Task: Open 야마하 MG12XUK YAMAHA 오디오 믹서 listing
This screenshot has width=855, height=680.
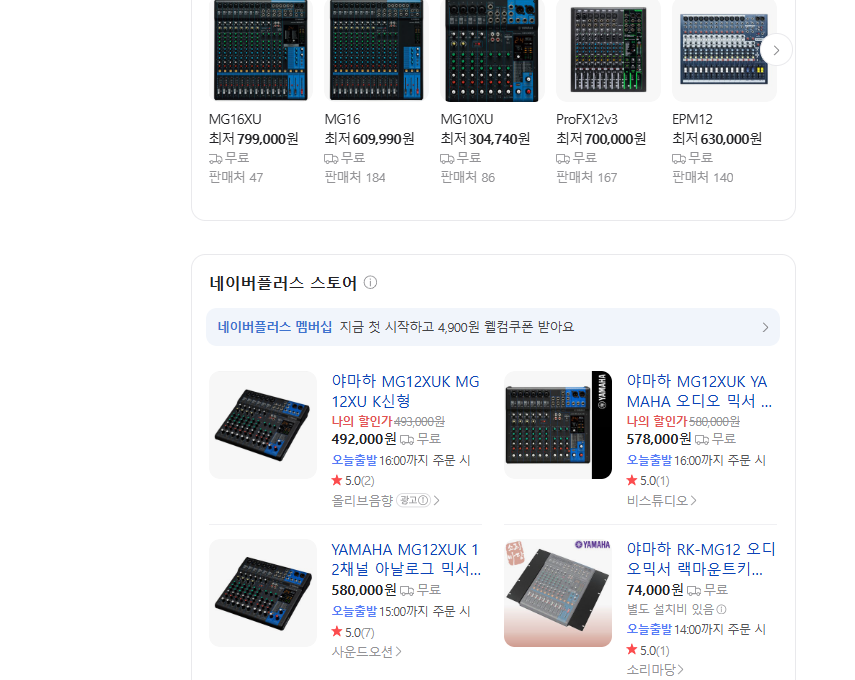Action: pos(697,391)
